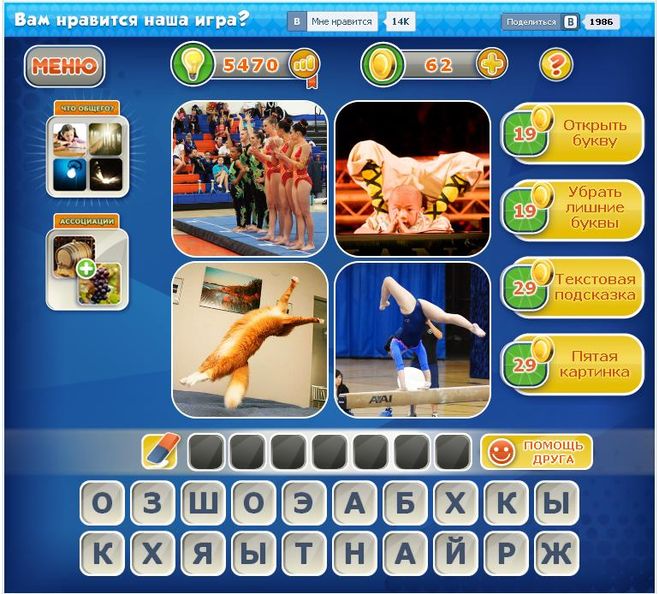This screenshot has height=594, width=659.
Task: Open the МЕНЮ button
Action: coord(65,66)
